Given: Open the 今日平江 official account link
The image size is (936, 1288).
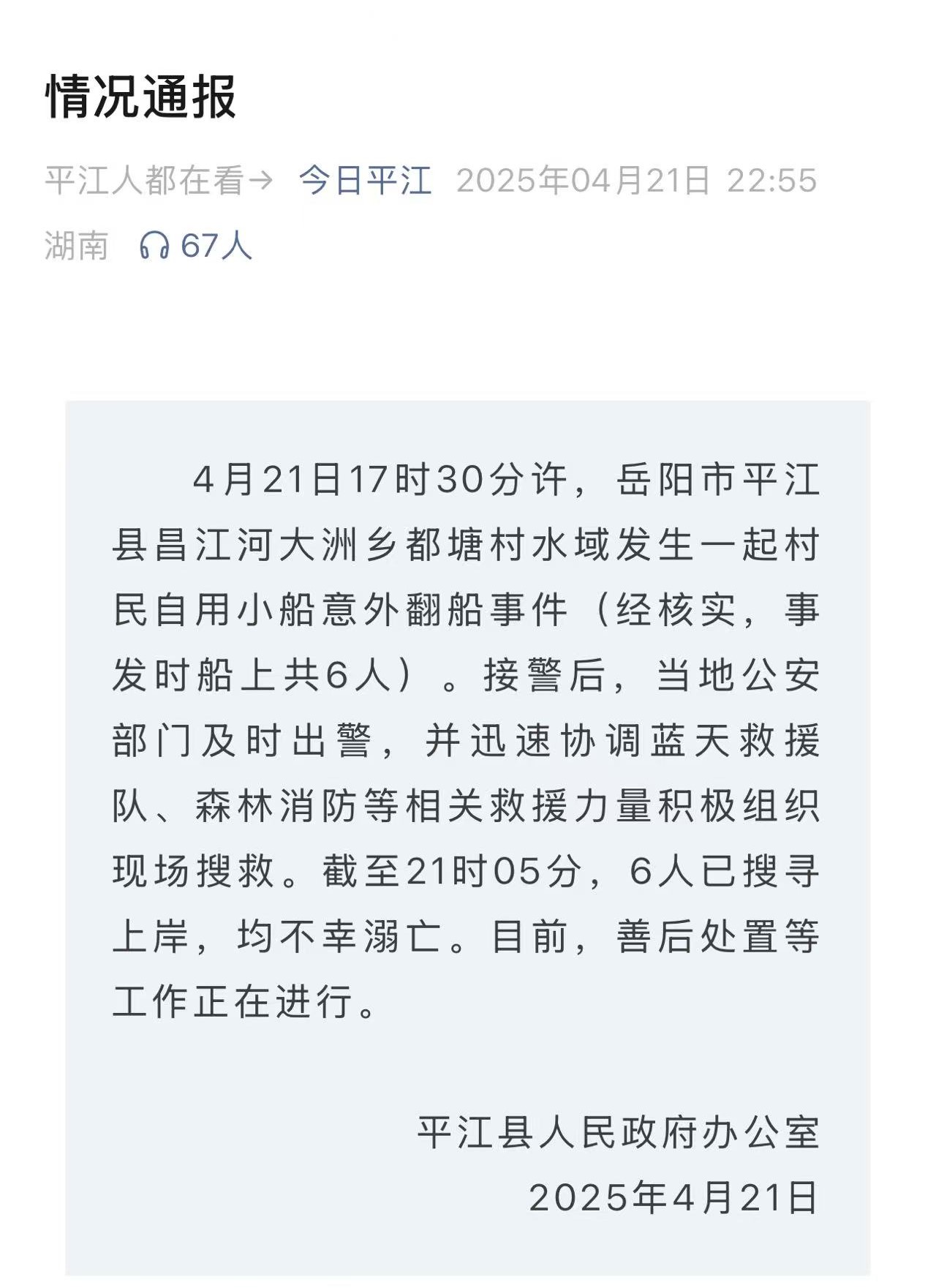Looking at the screenshot, I should point(365,180).
